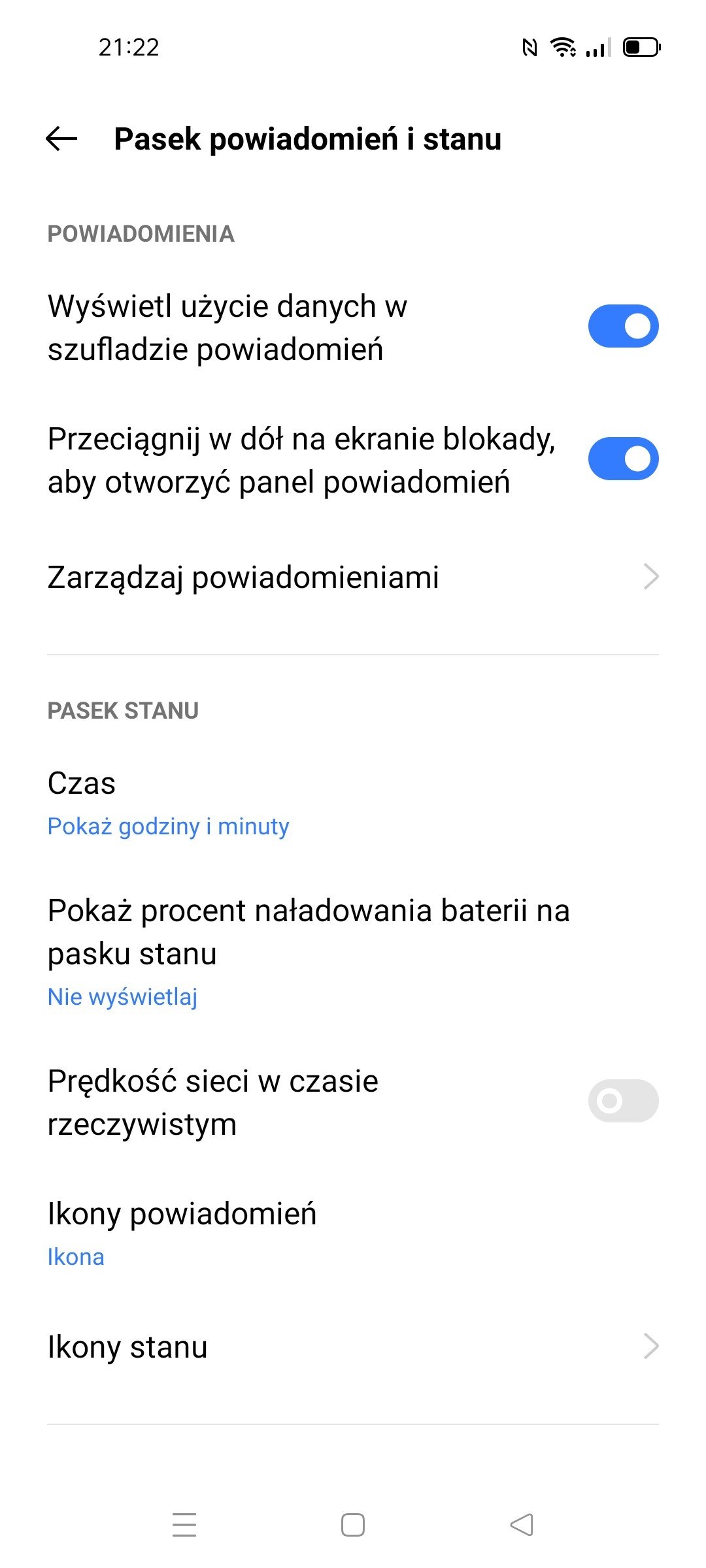Open Ikony stanu
706x1568 pixels.
pyautogui.click(x=353, y=1347)
